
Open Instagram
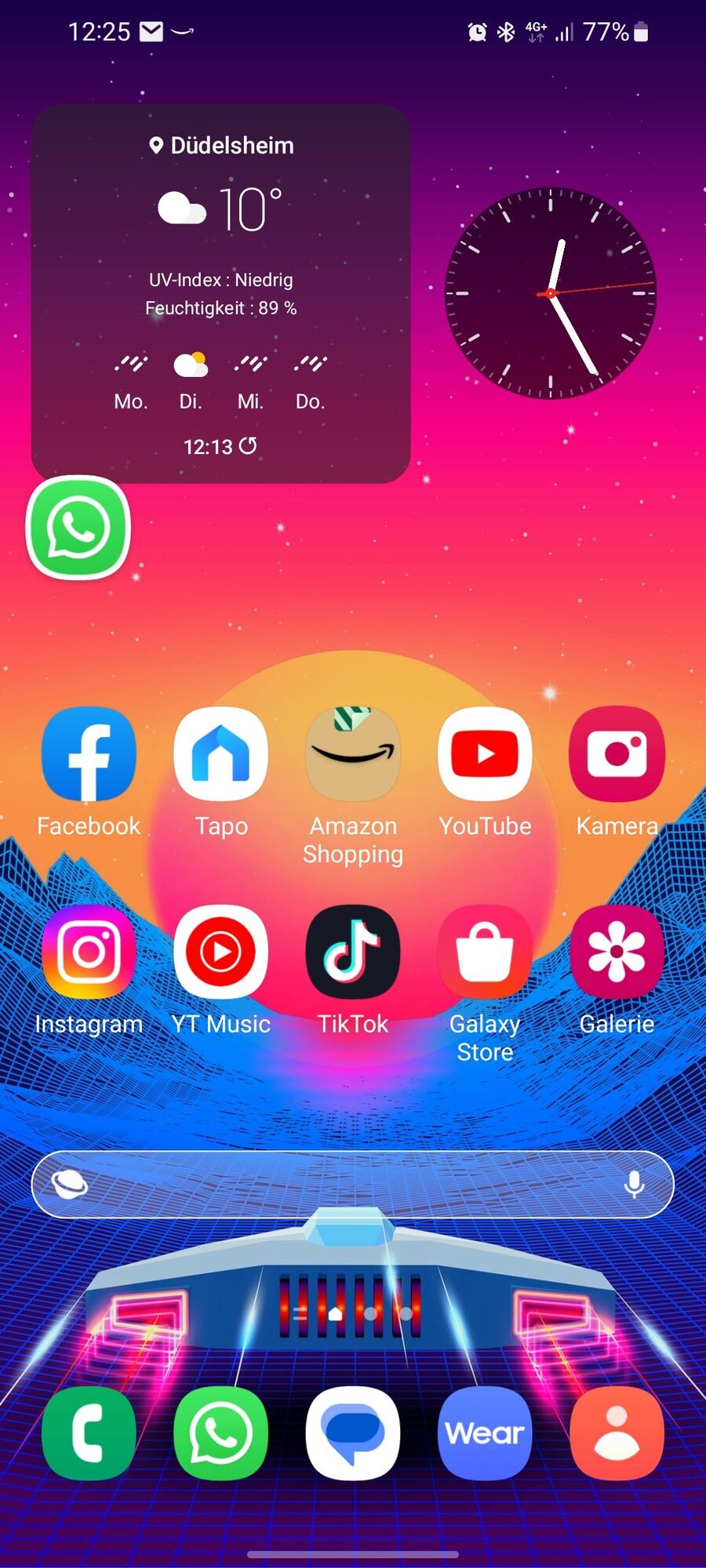point(89,952)
